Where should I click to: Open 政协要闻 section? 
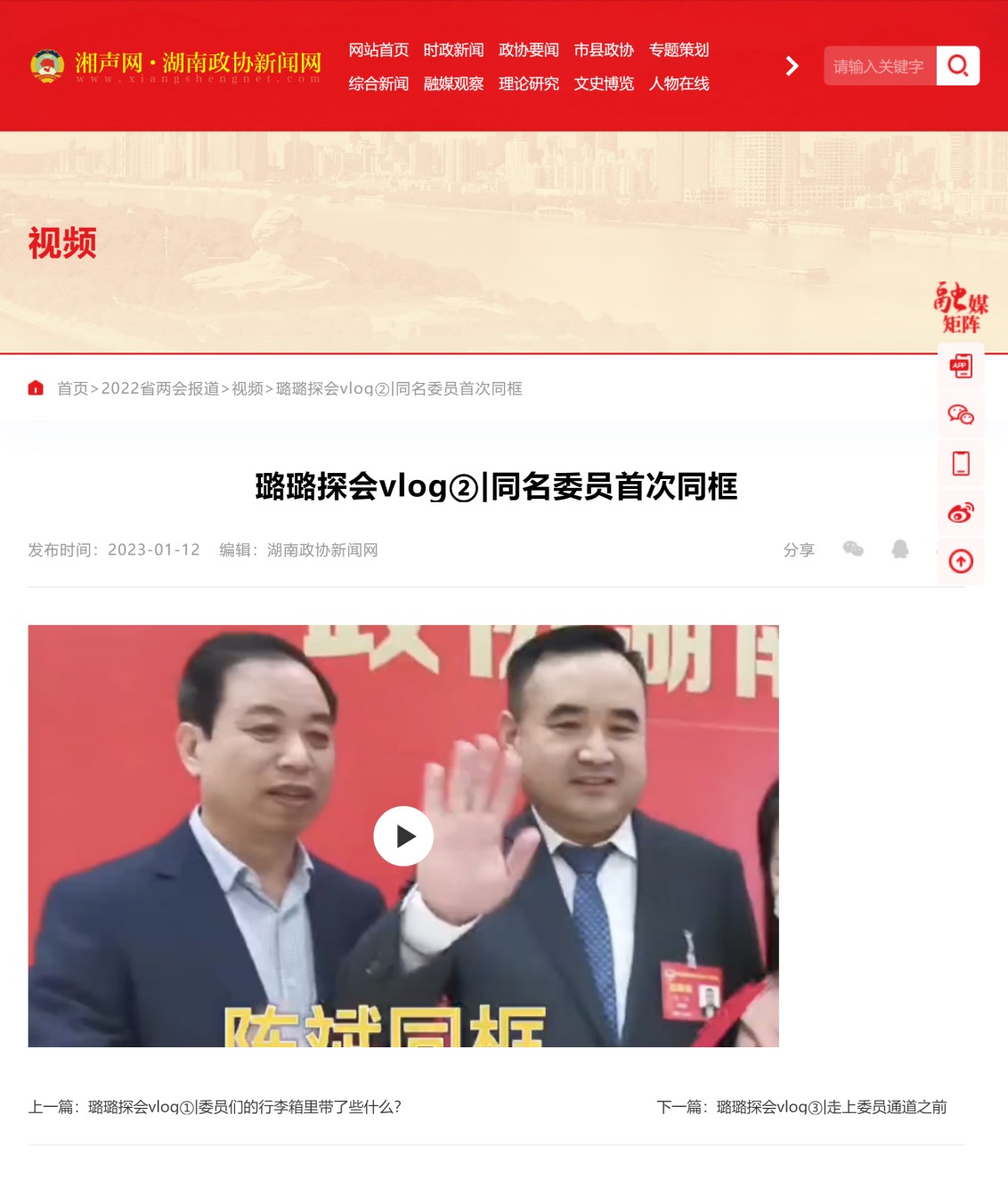pyautogui.click(x=529, y=50)
